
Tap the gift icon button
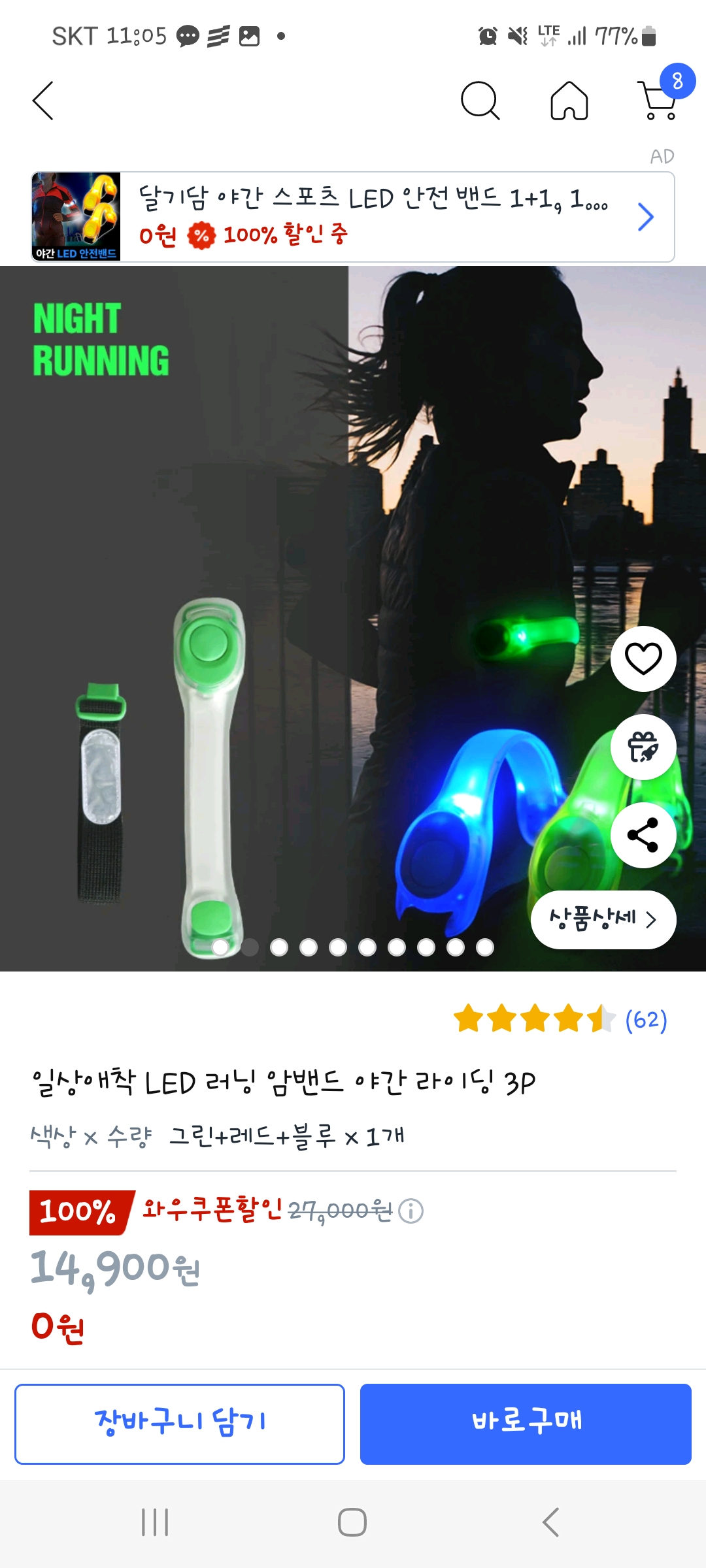[643, 747]
